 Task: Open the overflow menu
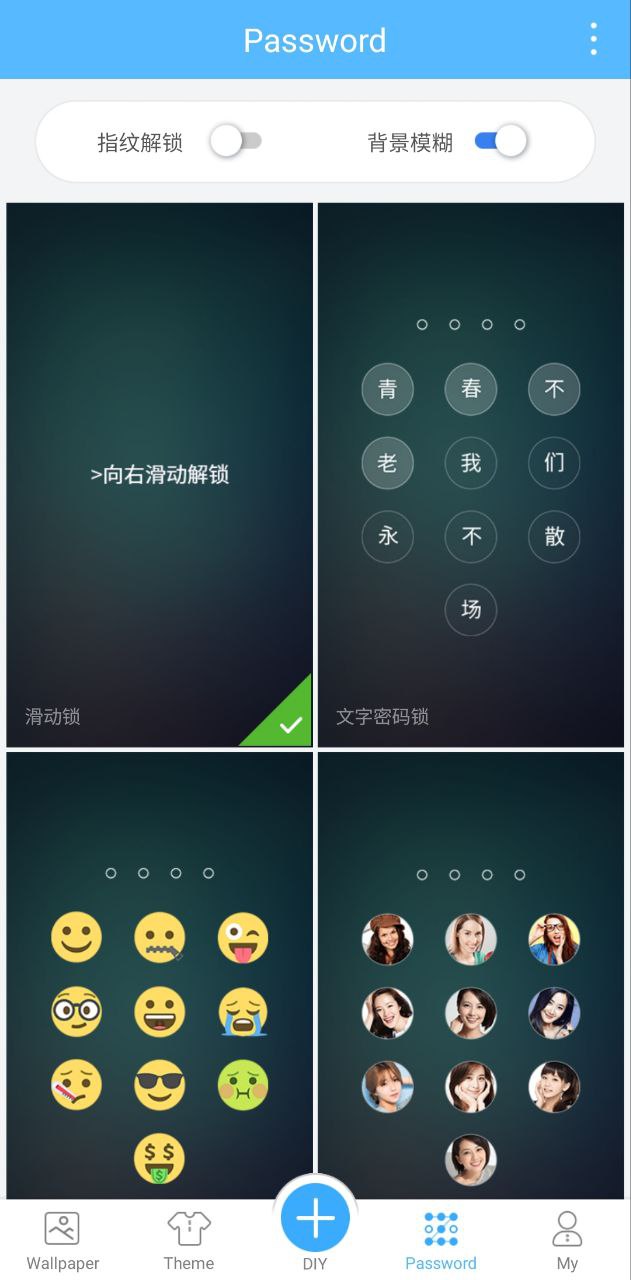[x=594, y=39]
